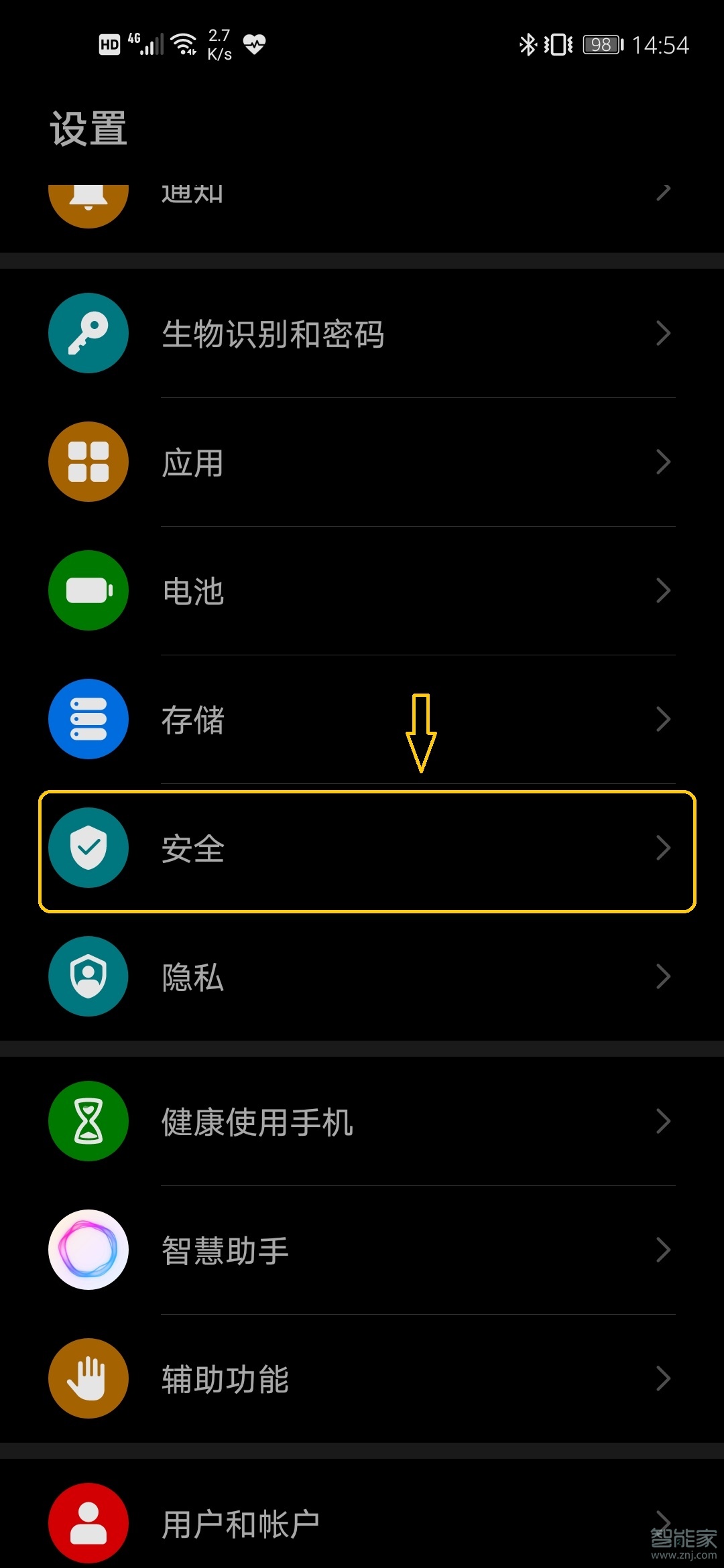The height and width of the screenshot is (1568, 724).
Task: Click the green hourglass icon for 健康使用手机
Action: [88, 1121]
